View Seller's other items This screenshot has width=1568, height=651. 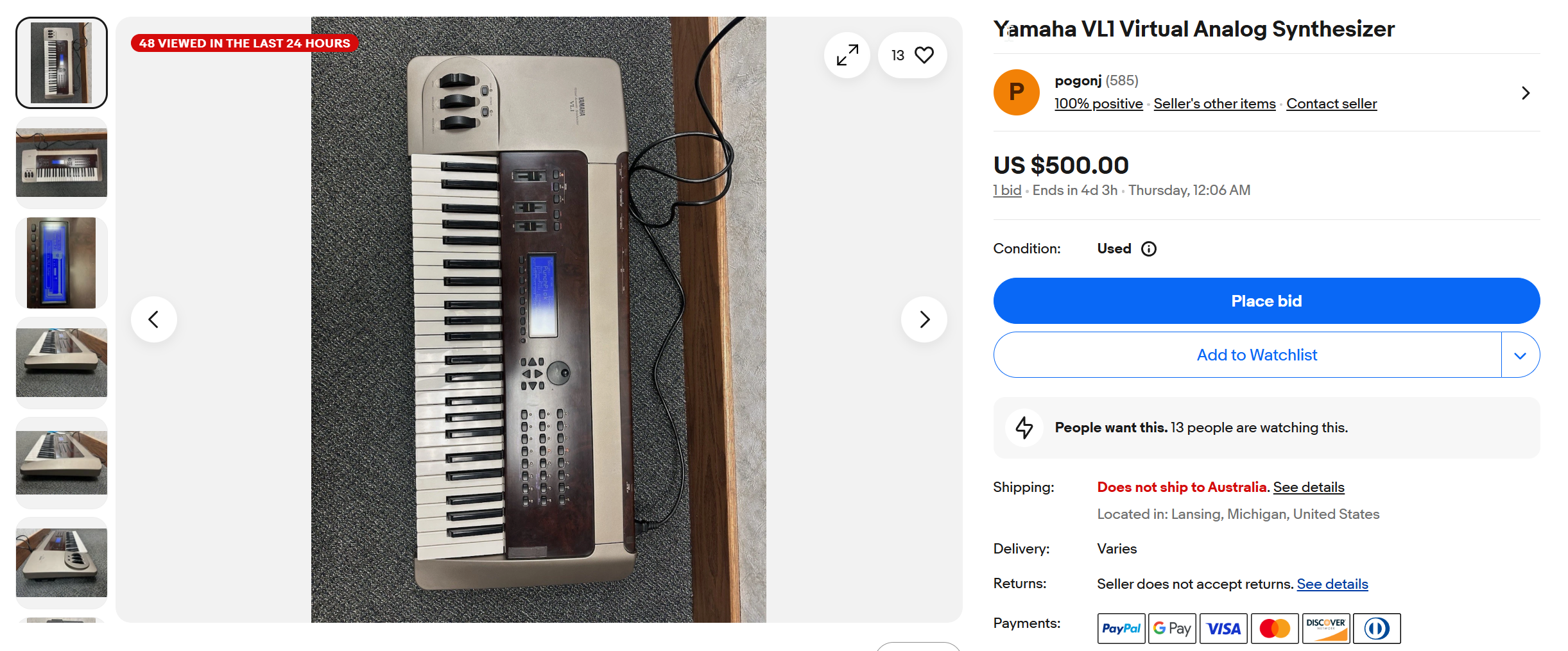pyautogui.click(x=1214, y=104)
